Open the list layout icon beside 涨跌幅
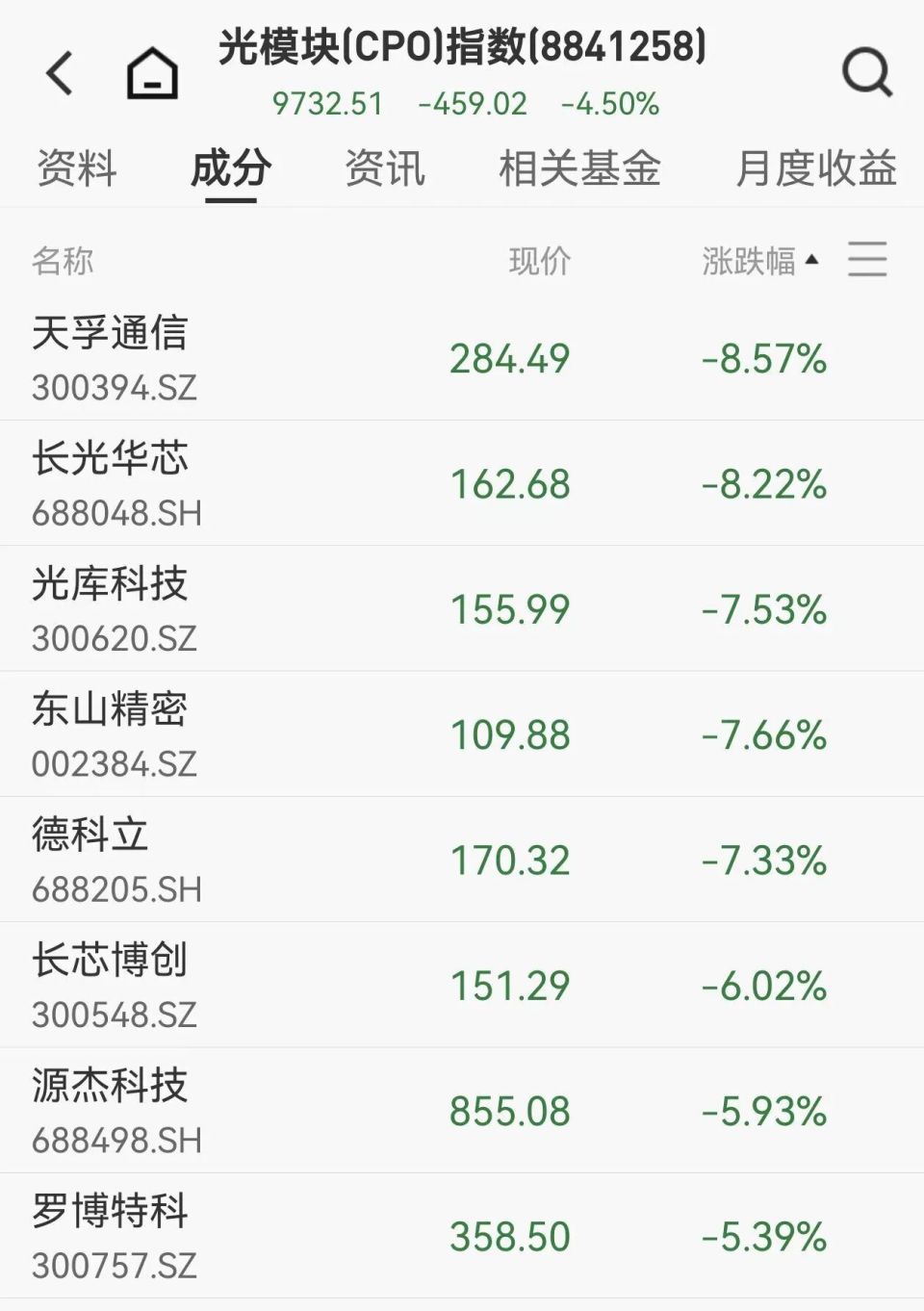 [x=867, y=259]
